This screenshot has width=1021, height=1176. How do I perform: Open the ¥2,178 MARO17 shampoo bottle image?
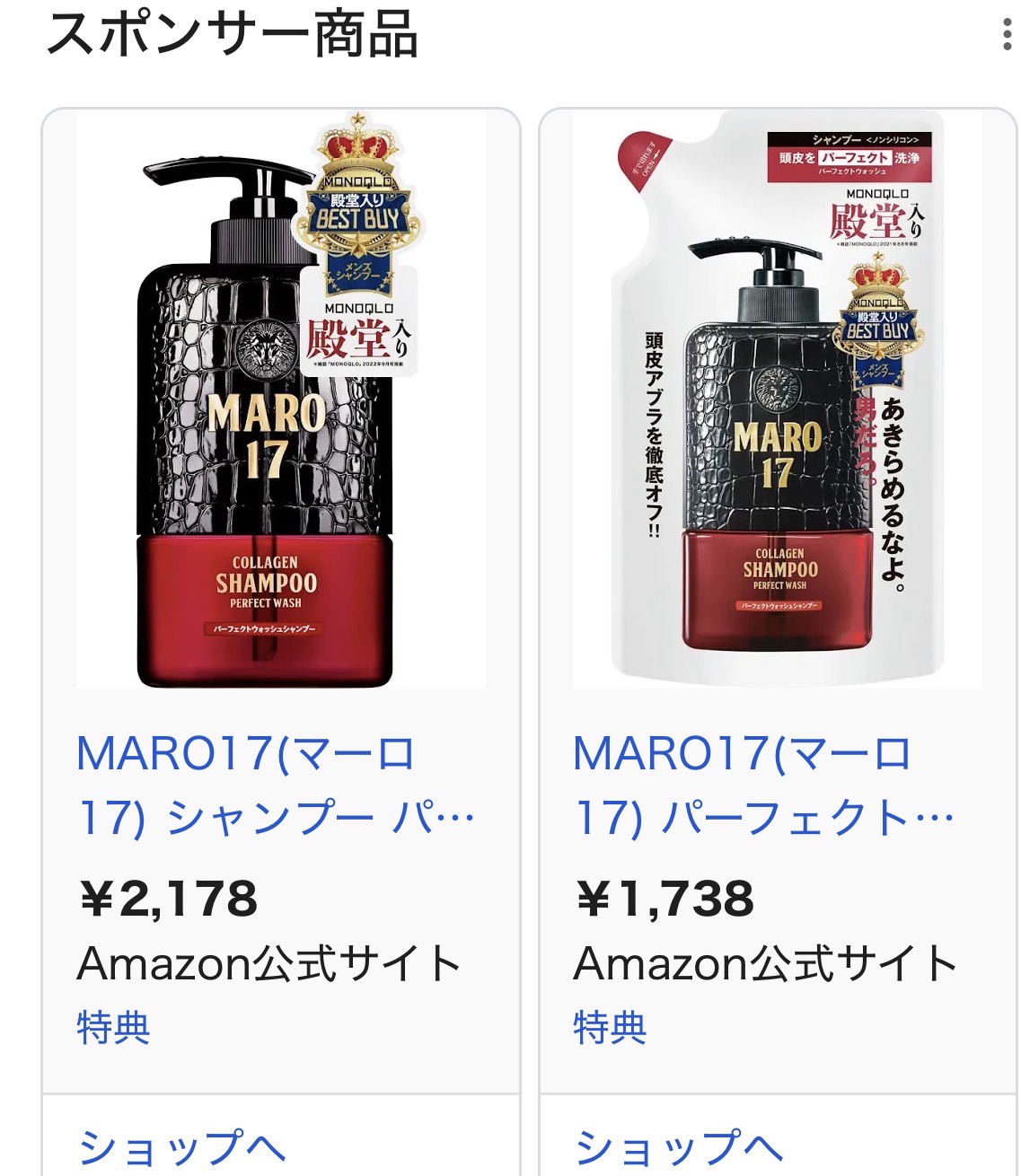[x=281, y=400]
